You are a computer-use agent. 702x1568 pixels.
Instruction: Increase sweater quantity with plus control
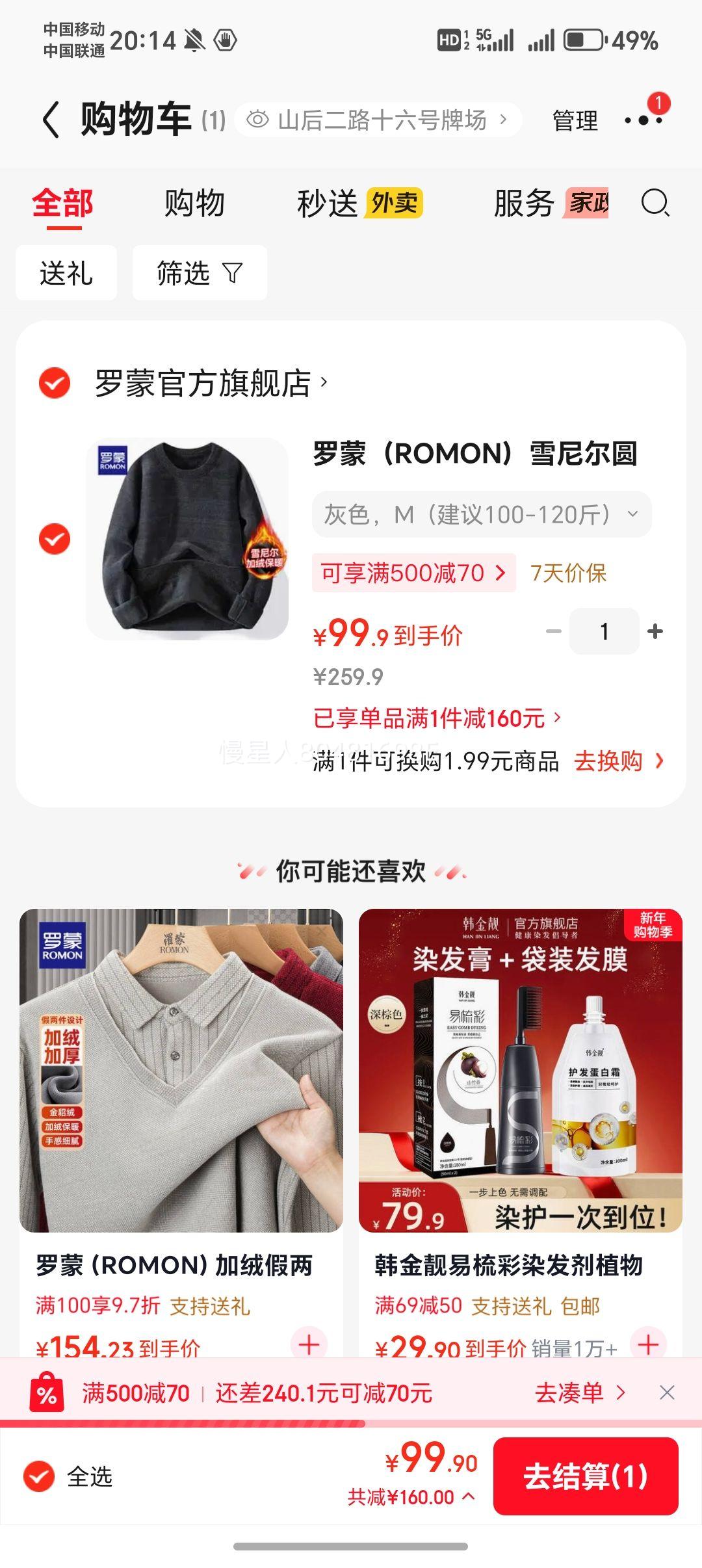(x=655, y=631)
